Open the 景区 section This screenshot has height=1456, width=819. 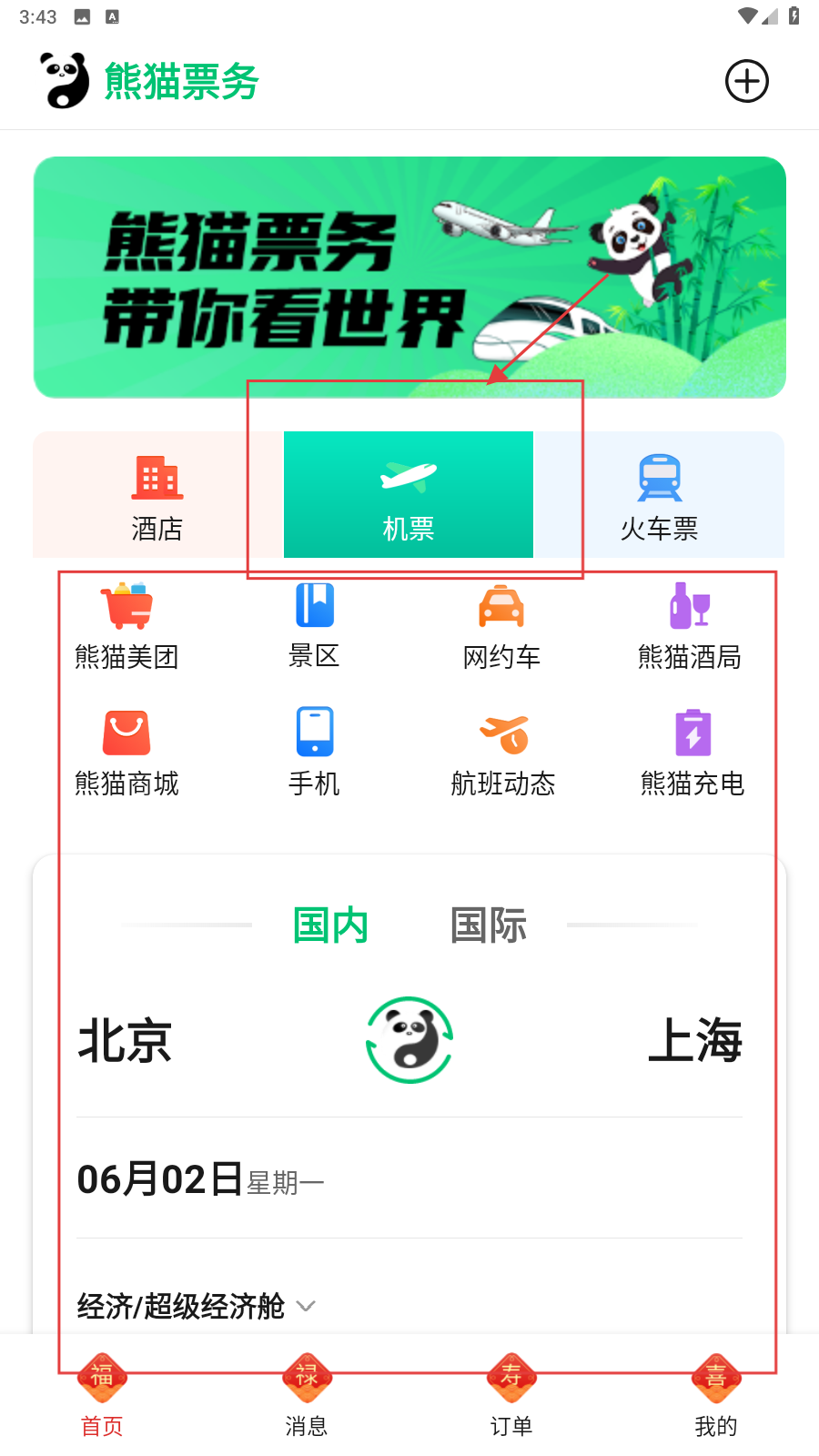(x=314, y=626)
